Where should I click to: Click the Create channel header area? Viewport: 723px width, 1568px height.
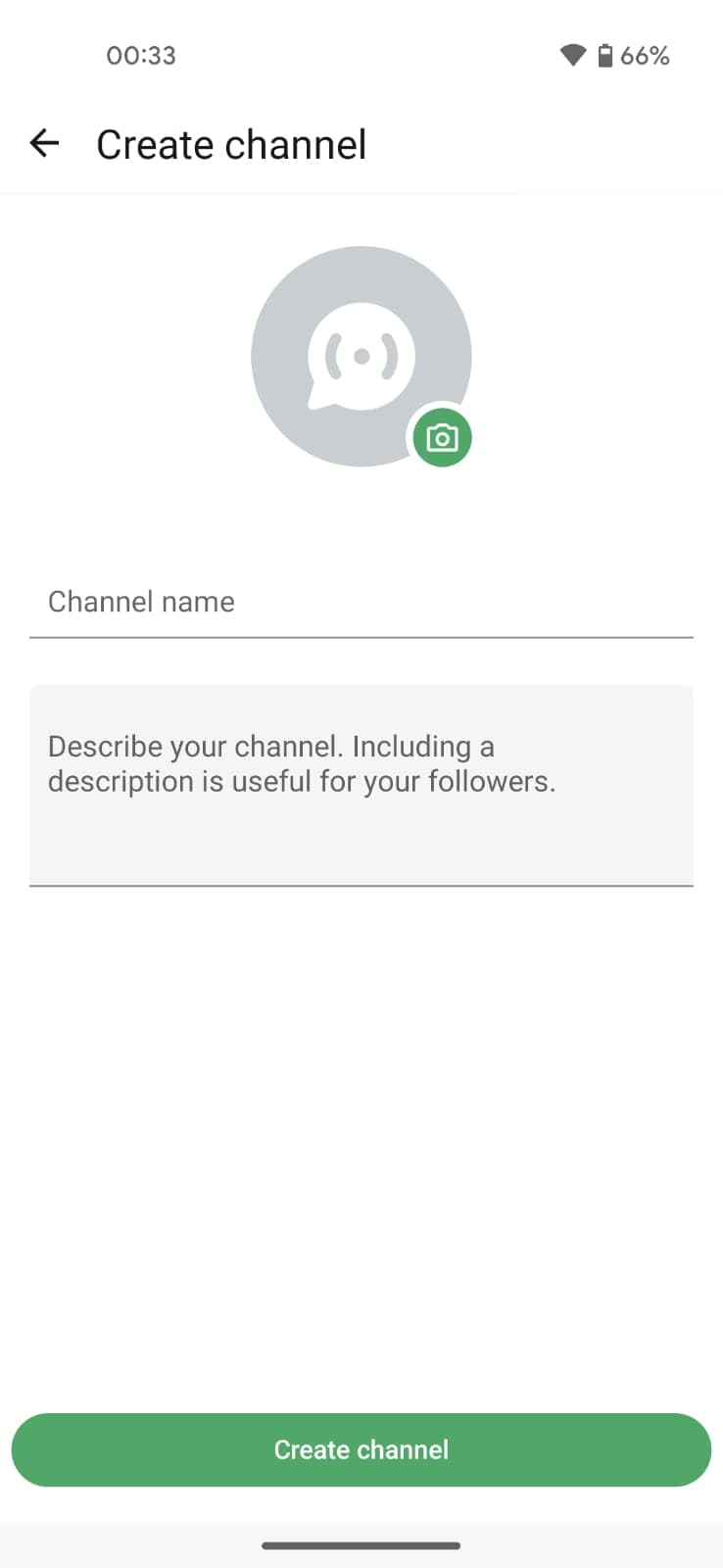coord(230,143)
